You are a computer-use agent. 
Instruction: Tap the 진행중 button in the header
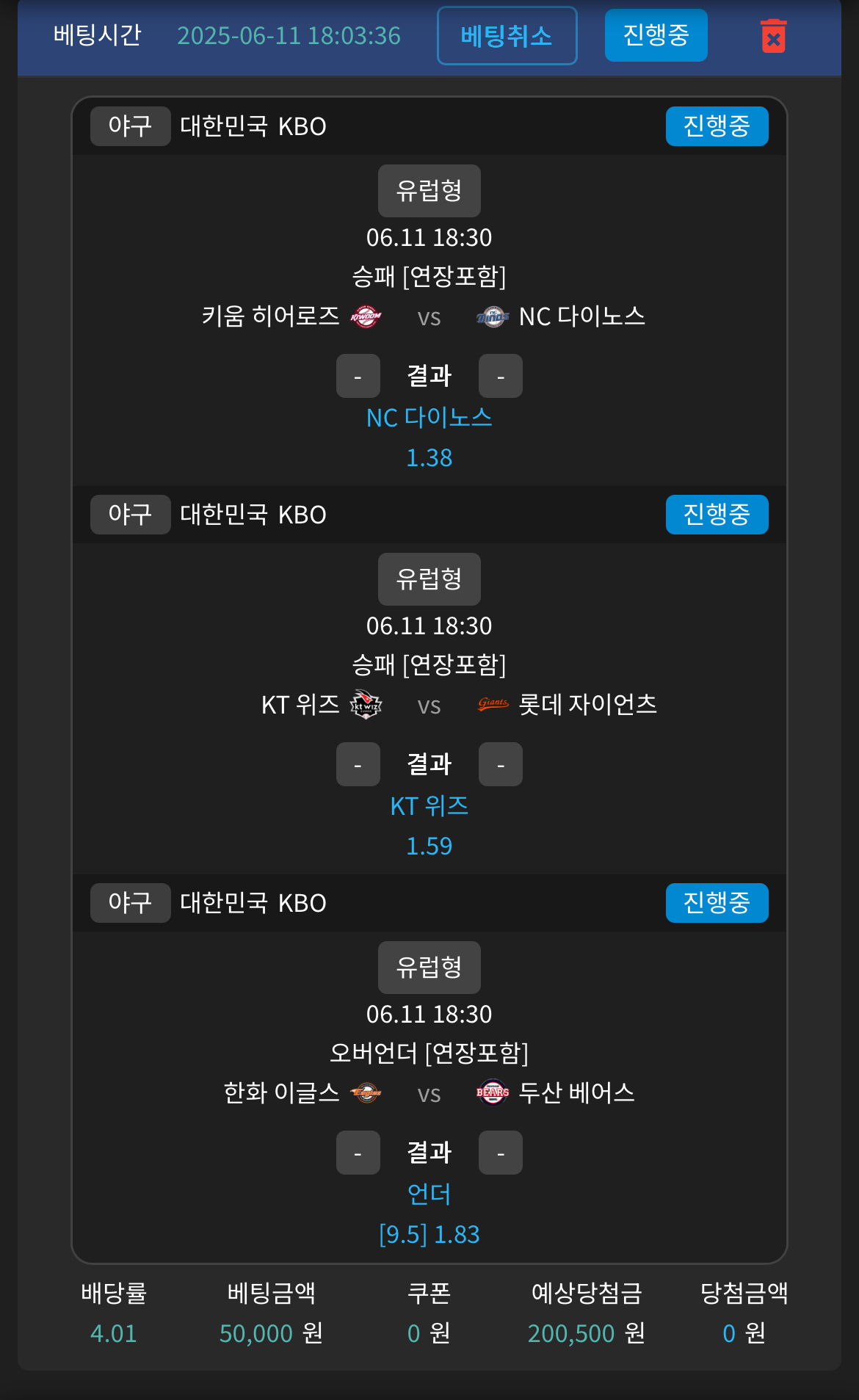click(656, 35)
